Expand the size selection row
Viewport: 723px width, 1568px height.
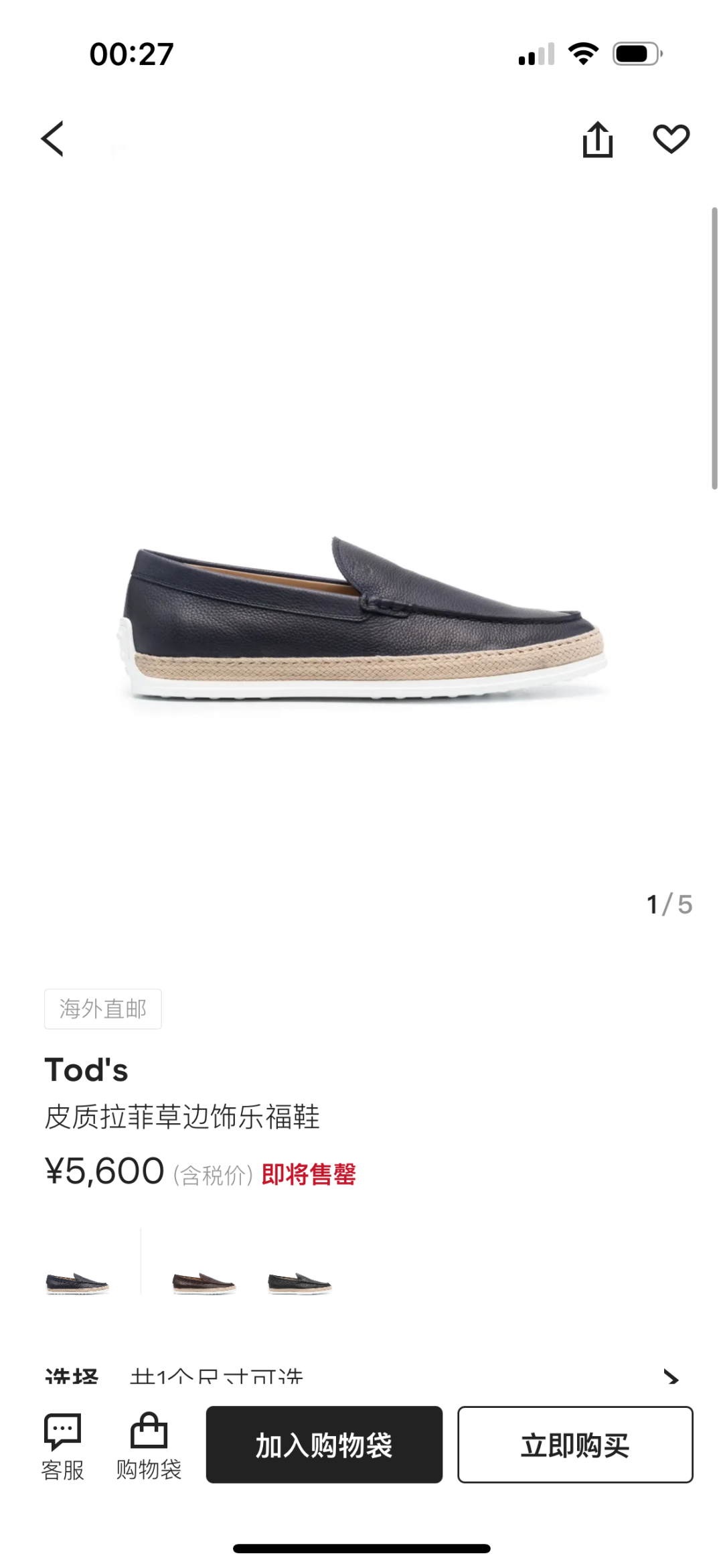click(669, 1376)
